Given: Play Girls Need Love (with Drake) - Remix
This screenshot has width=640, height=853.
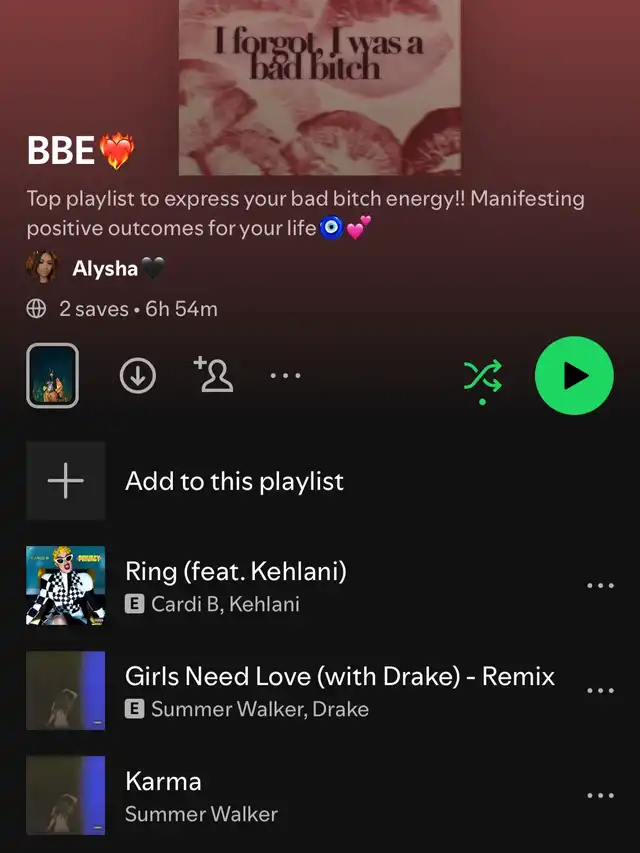Looking at the screenshot, I should (320, 690).
